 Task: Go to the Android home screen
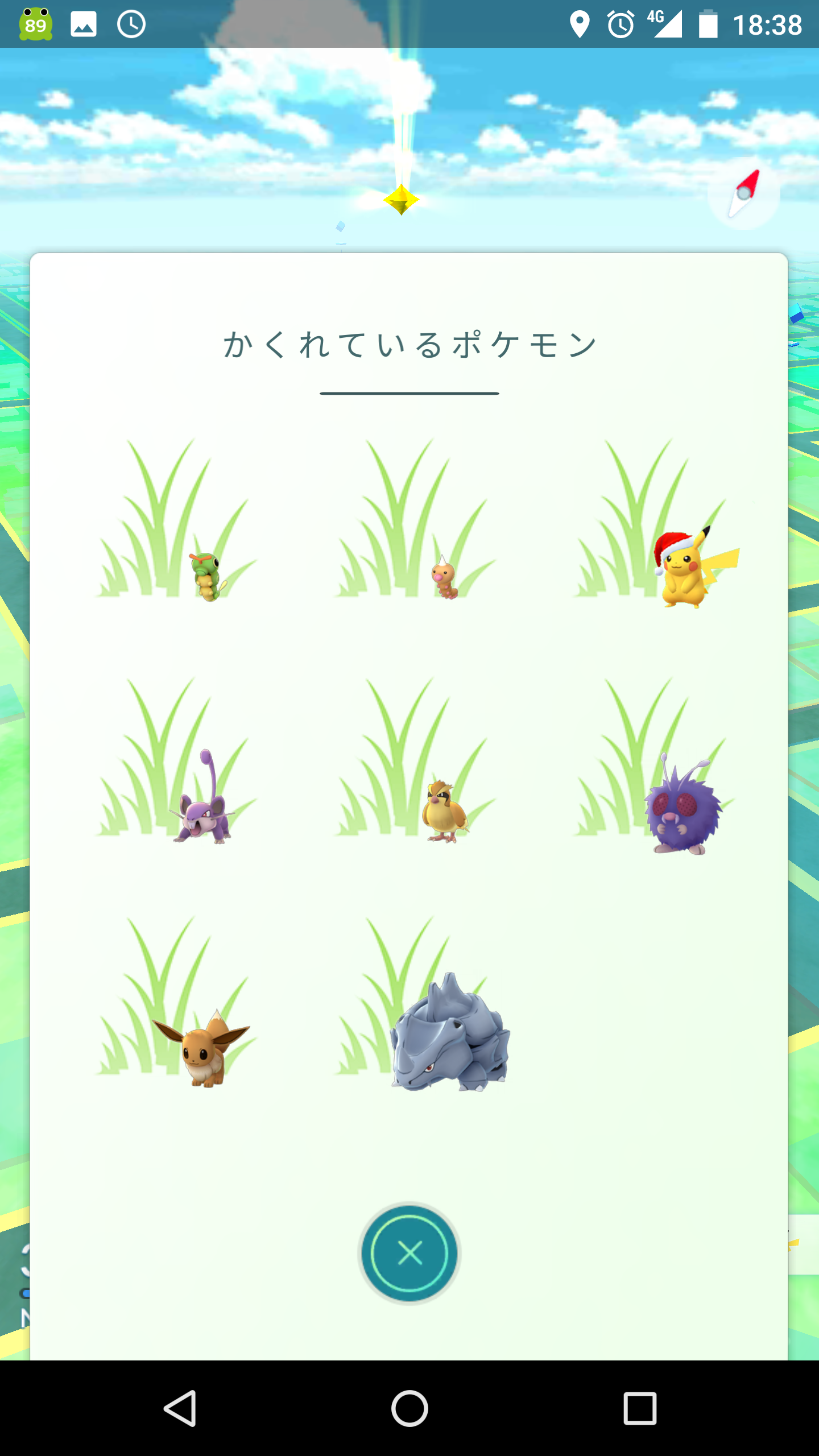pyautogui.click(x=409, y=1408)
